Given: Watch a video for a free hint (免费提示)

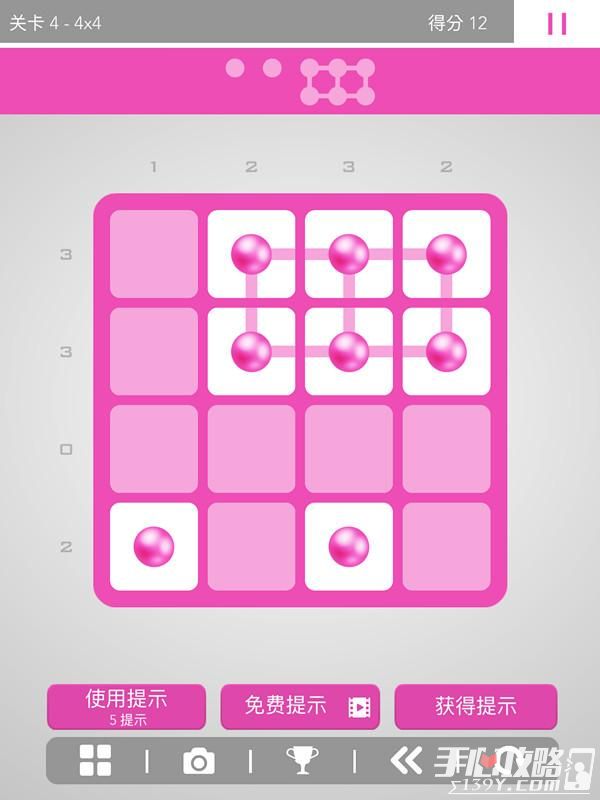Looking at the screenshot, I should [300, 707].
